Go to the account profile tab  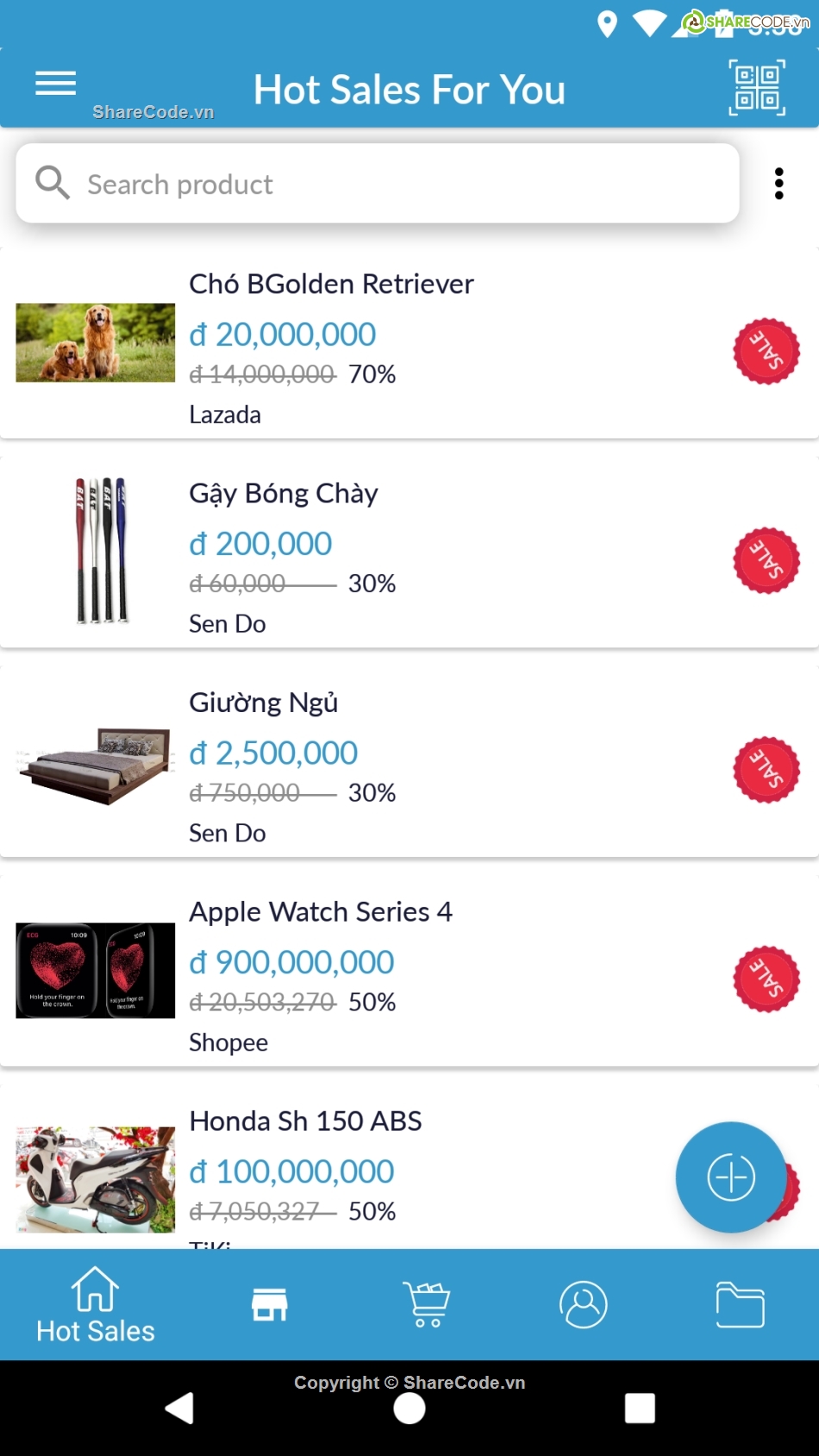click(584, 1304)
